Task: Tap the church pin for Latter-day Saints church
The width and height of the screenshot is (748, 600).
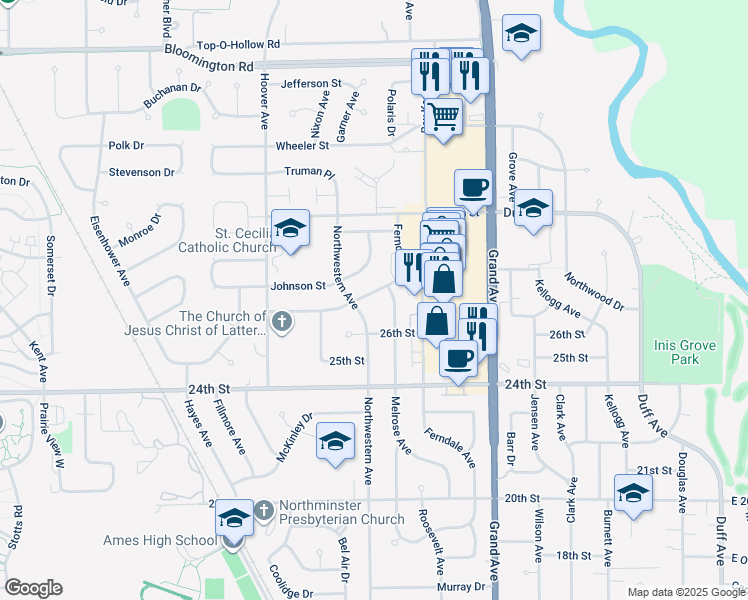Action: [x=282, y=322]
